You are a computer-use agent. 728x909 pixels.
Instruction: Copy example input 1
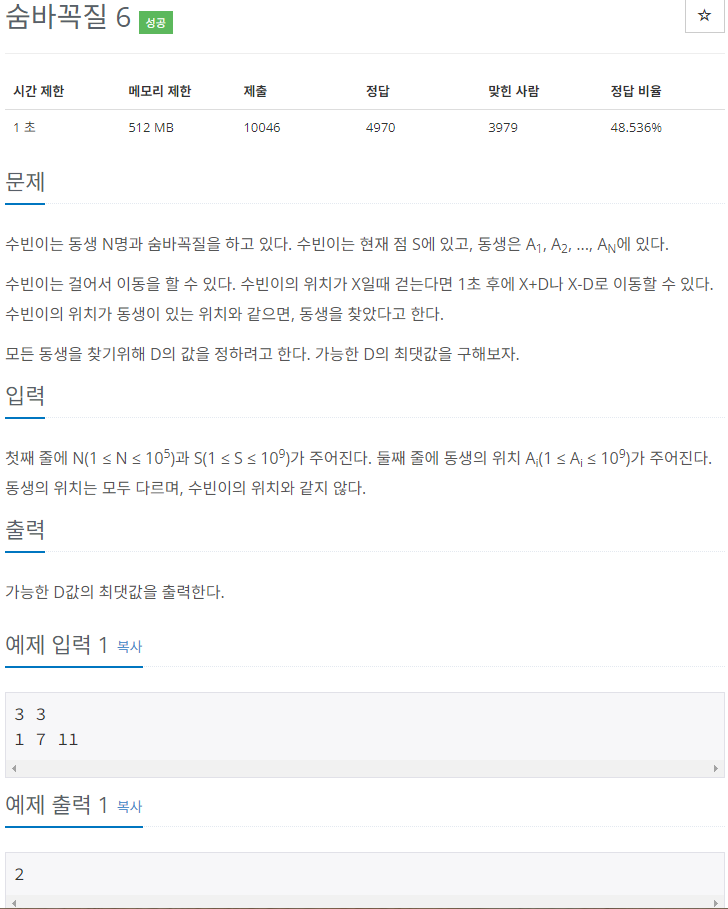coord(129,647)
